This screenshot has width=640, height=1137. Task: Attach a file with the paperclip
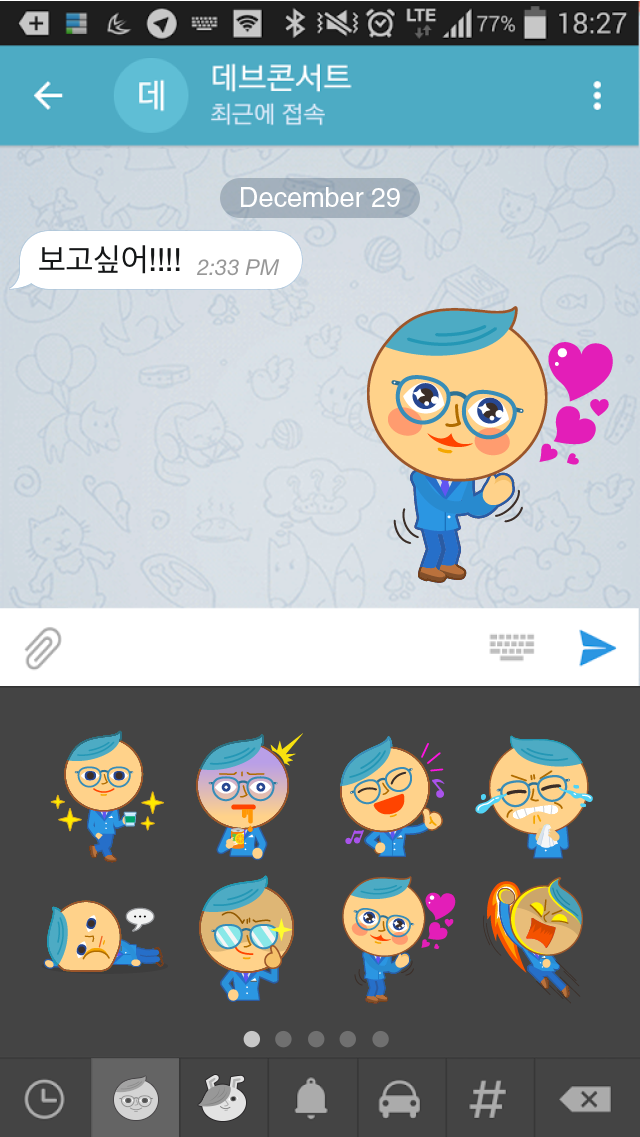43,648
